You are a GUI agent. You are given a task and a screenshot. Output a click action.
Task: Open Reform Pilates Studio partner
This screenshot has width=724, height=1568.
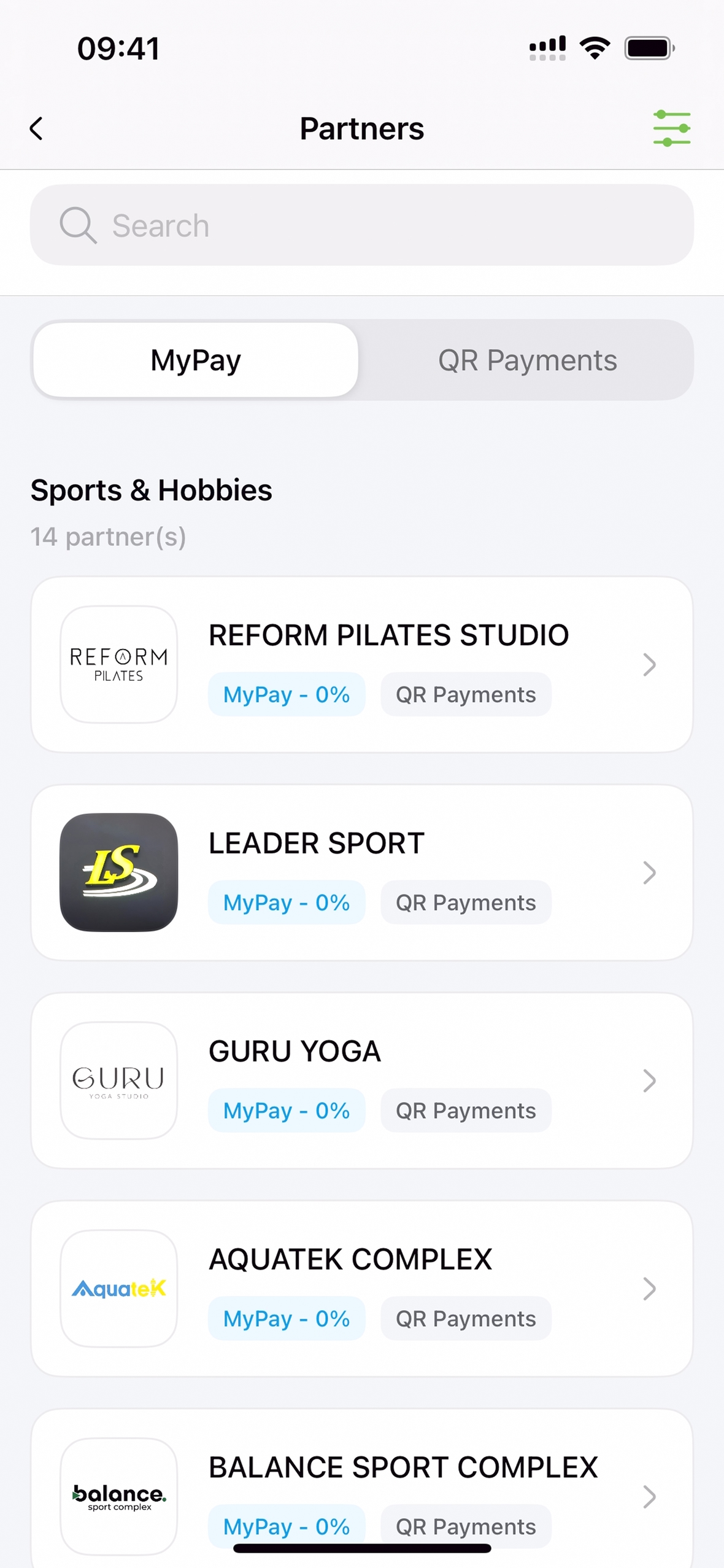tap(361, 664)
